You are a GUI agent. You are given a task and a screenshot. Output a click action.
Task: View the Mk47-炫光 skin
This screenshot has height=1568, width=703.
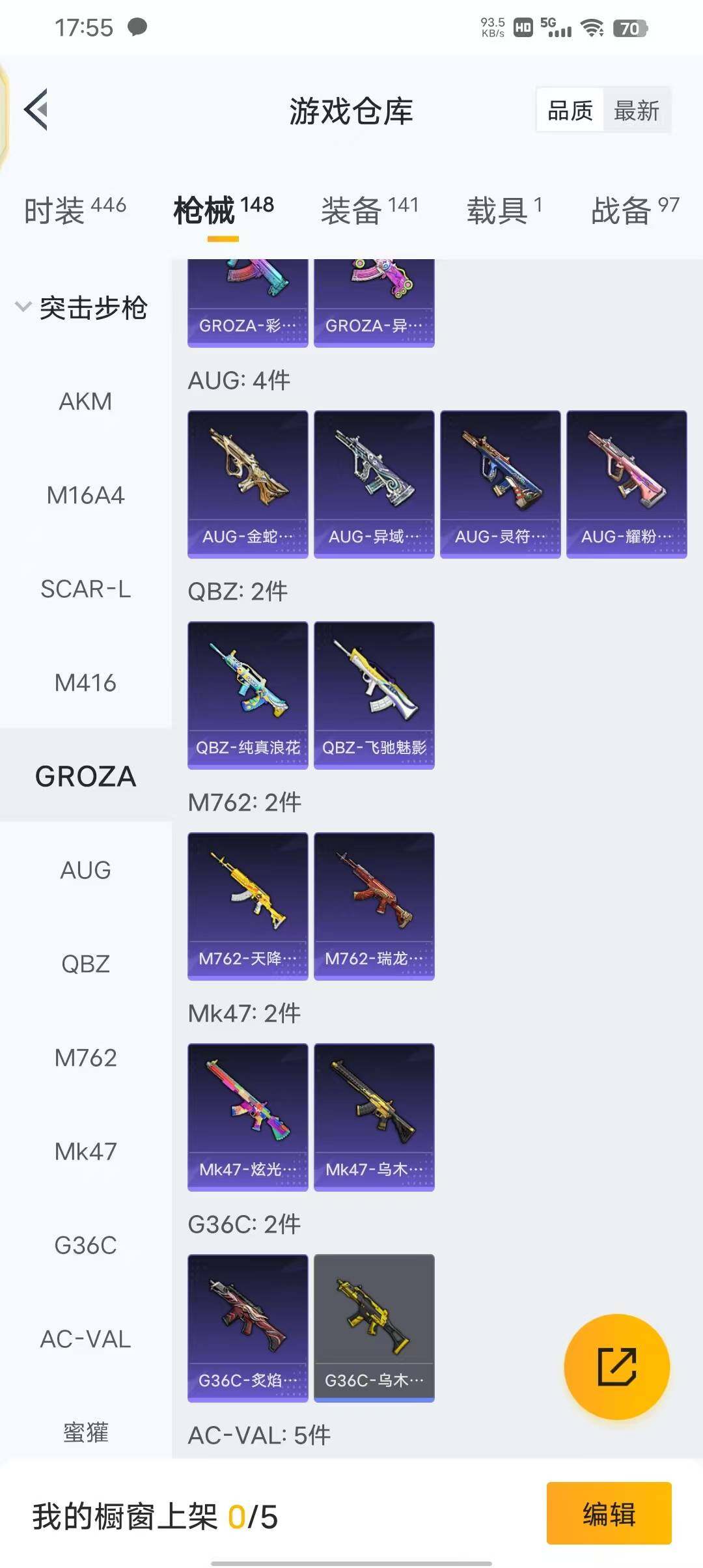tap(247, 1117)
